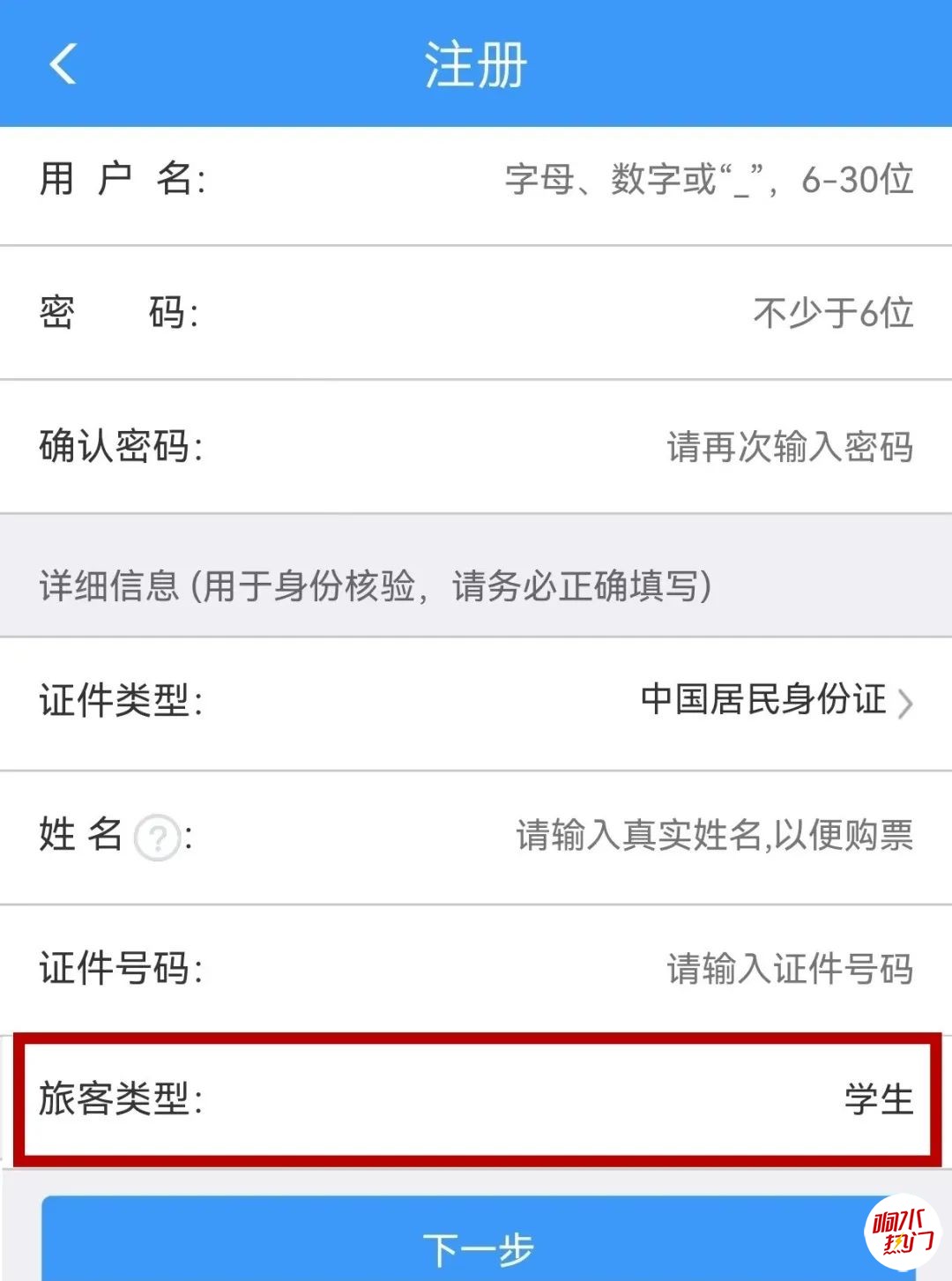Tap the 下一步 button
This screenshot has height=1281, width=952.
coord(476,1247)
